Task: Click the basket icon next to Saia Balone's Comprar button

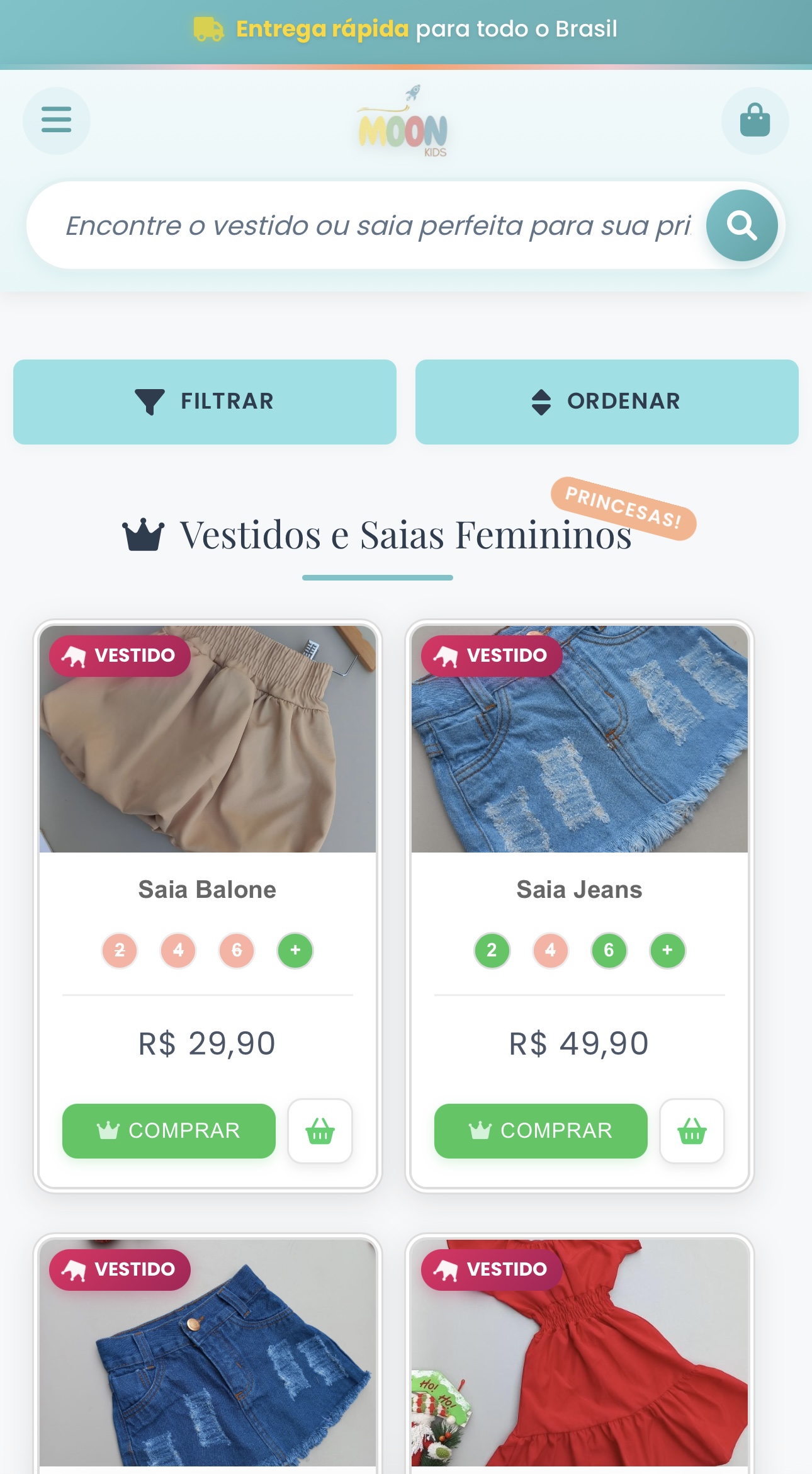Action: [x=320, y=1131]
